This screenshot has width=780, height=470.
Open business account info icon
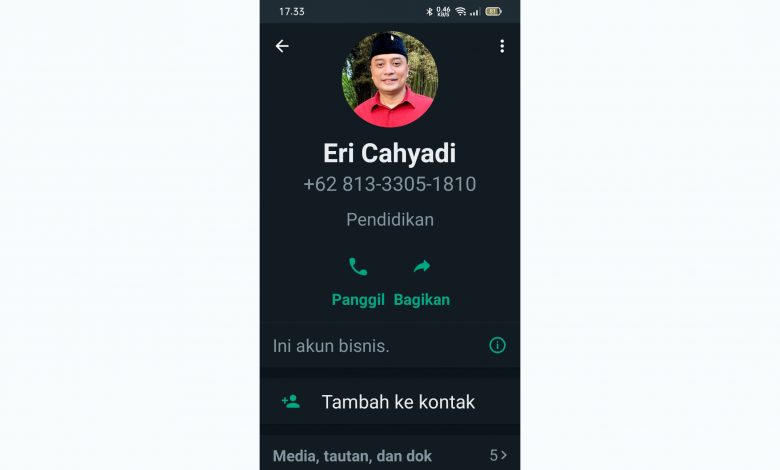coord(497,345)
